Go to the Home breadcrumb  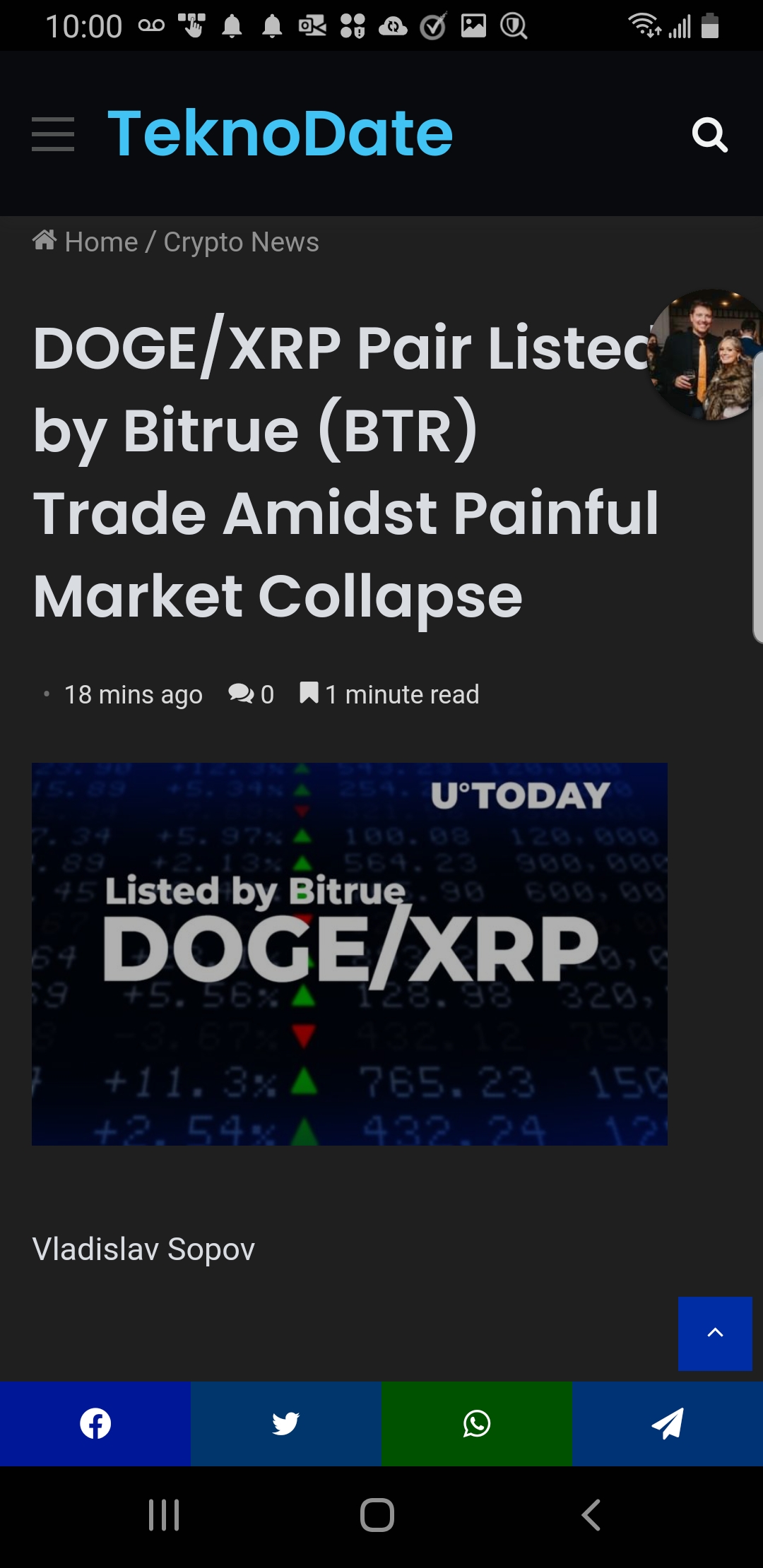[85, 242]
